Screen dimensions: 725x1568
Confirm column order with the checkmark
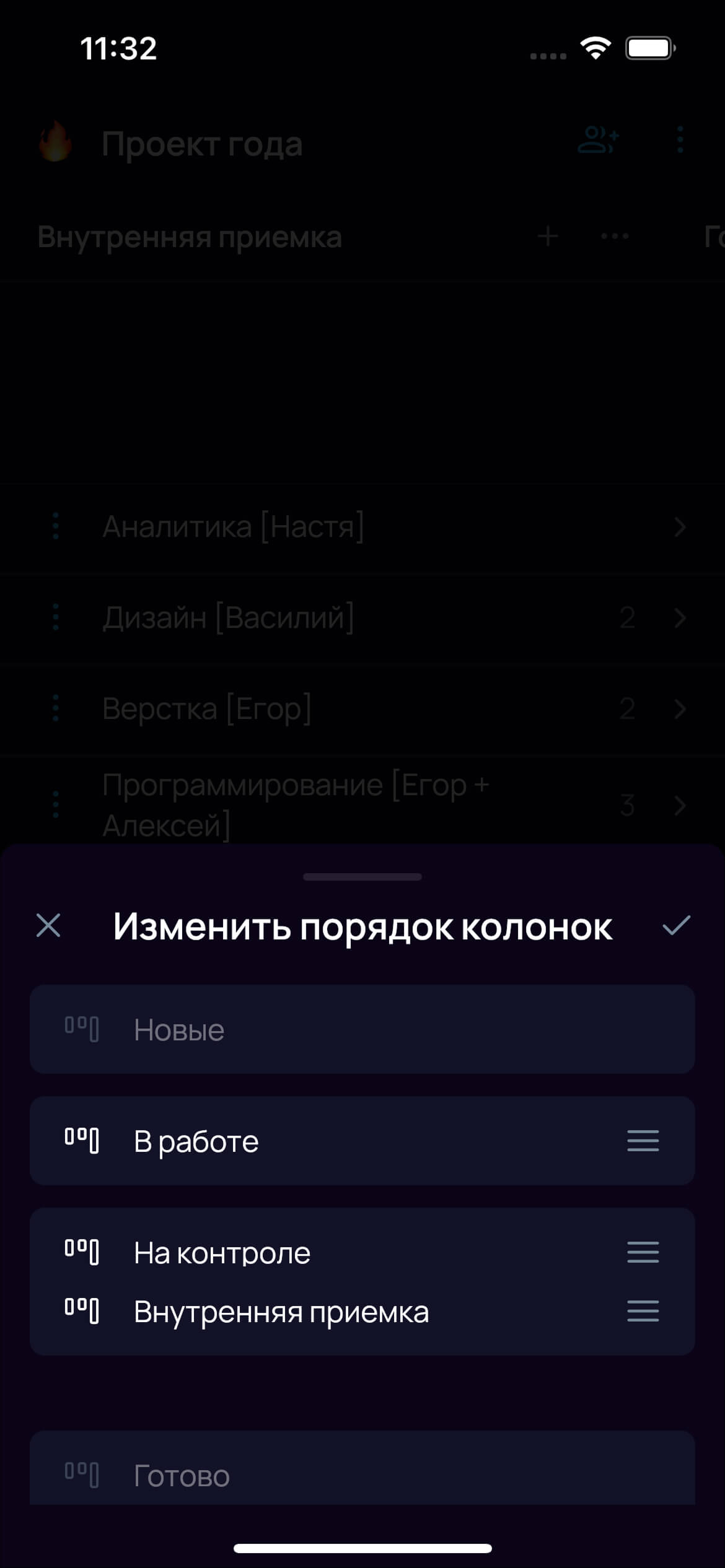(x=676, y=926)
